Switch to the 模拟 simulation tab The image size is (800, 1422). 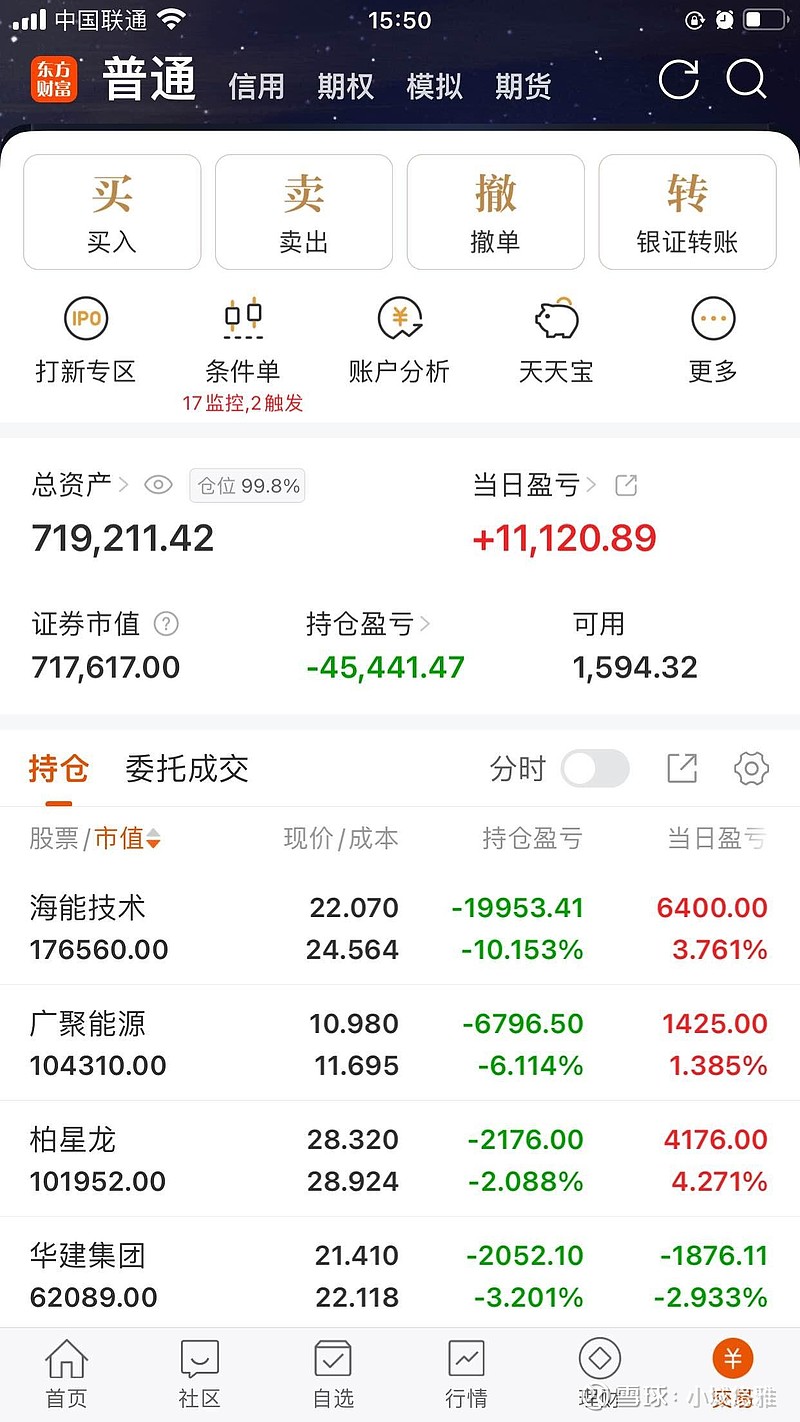(x=434, y=88)
